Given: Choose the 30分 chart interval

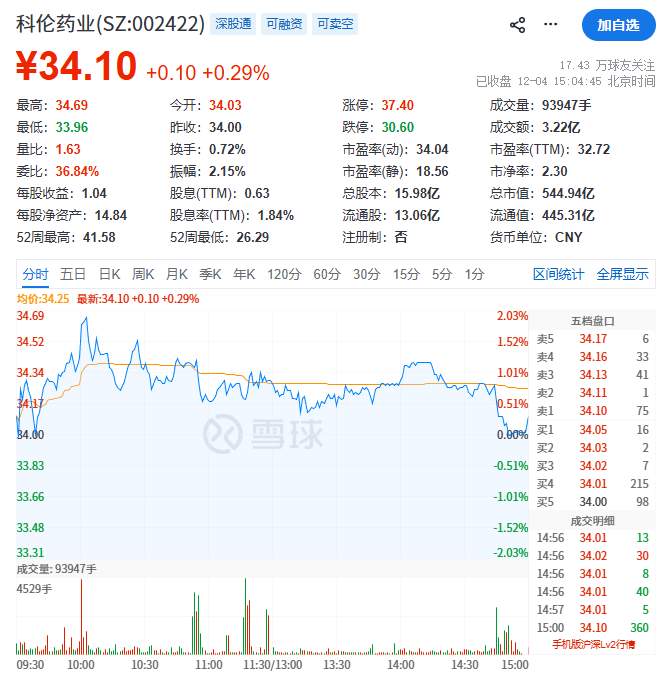Looking at the screenshot, I should click(366, 274).
